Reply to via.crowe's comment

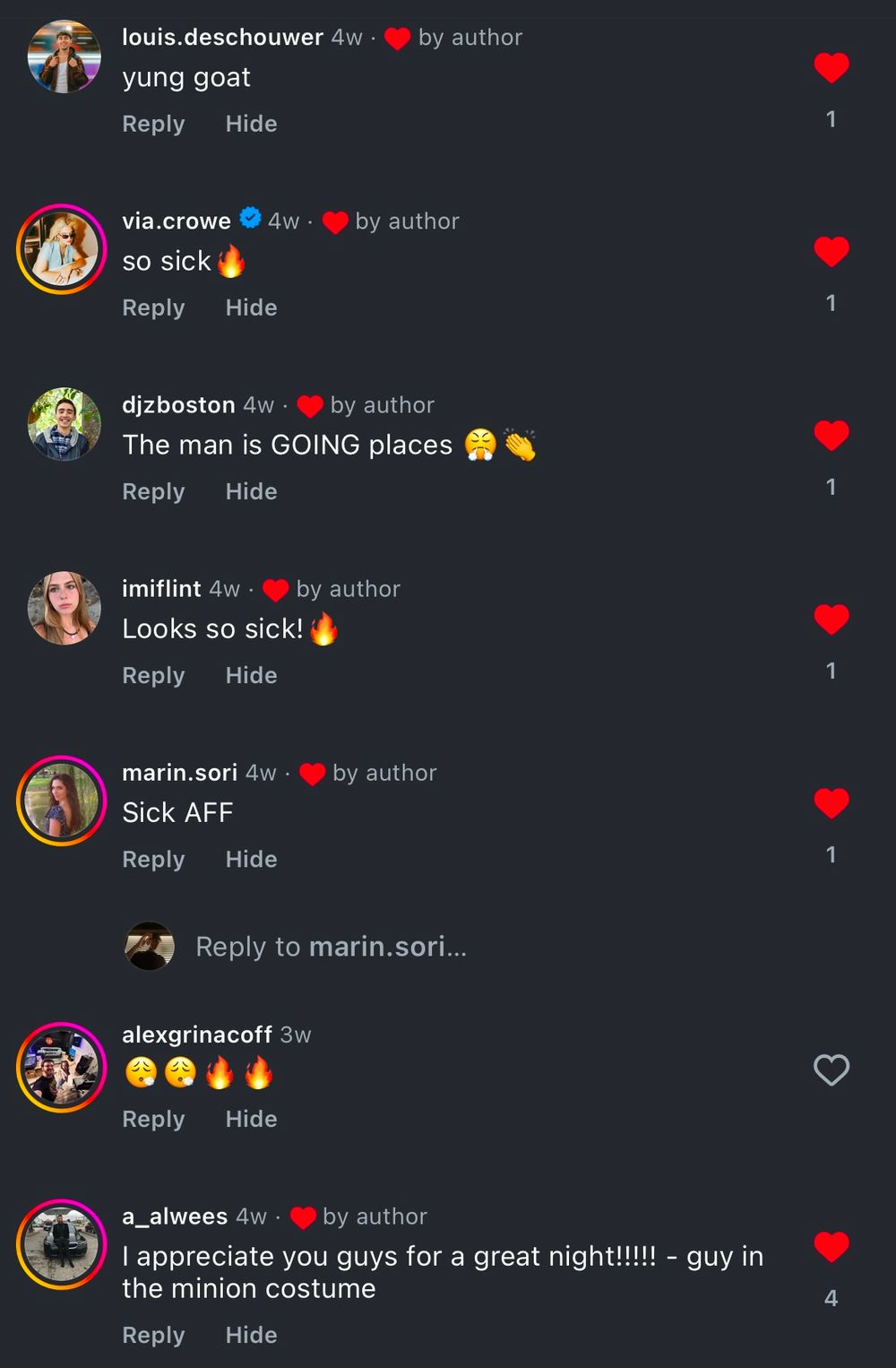point(153,307)
